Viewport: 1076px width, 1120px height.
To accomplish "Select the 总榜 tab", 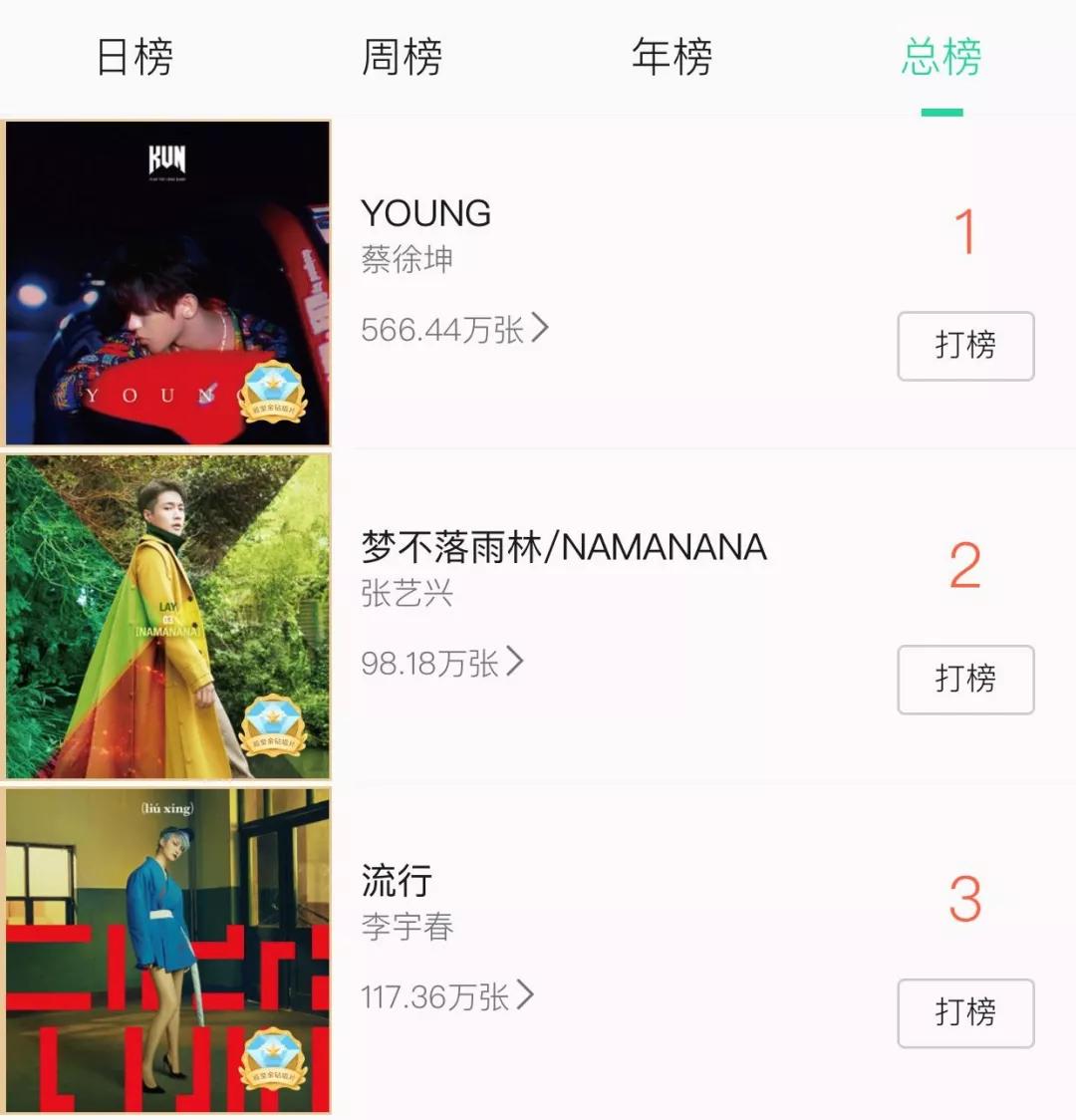I will click(941, 57).
